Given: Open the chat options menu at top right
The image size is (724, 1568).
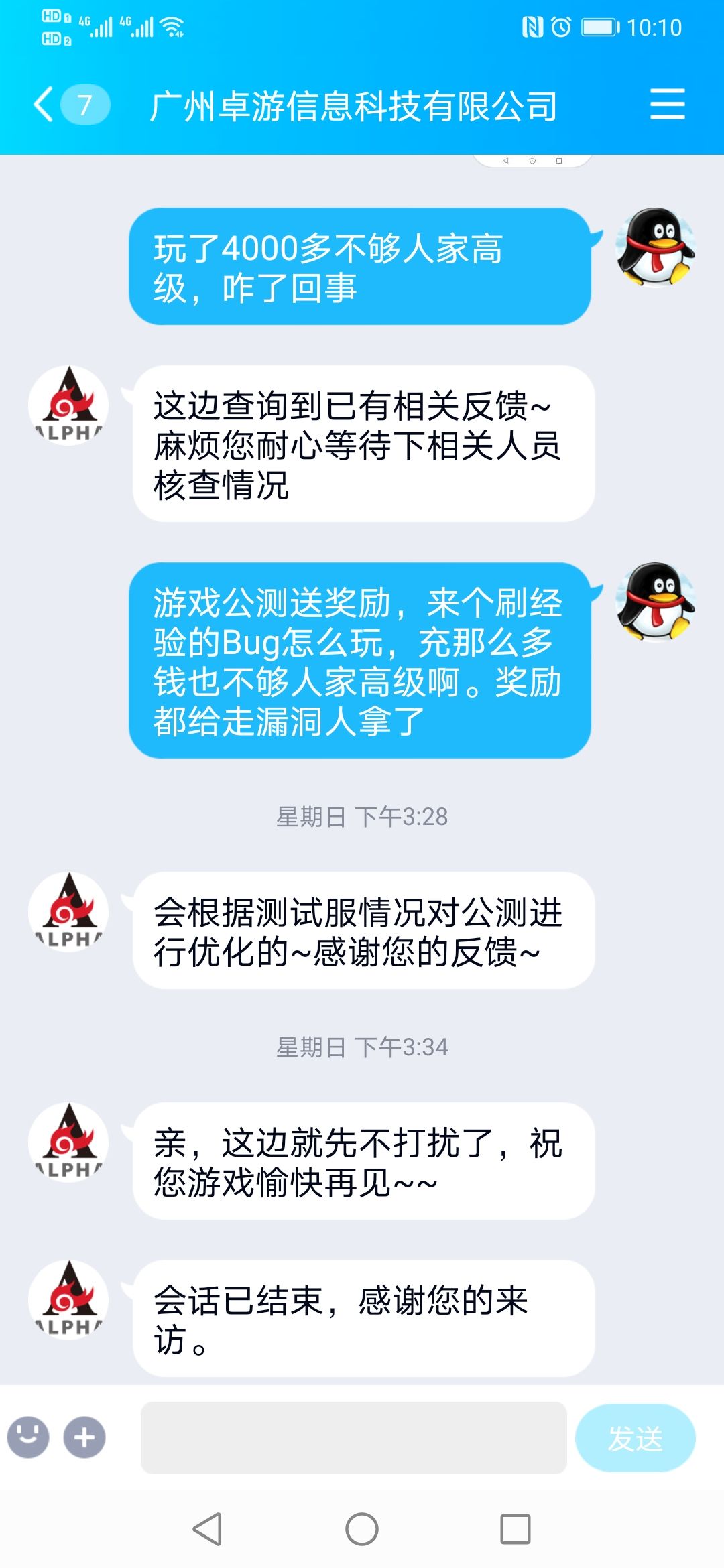Looking at the screenshot, I should tap(669, 104).
